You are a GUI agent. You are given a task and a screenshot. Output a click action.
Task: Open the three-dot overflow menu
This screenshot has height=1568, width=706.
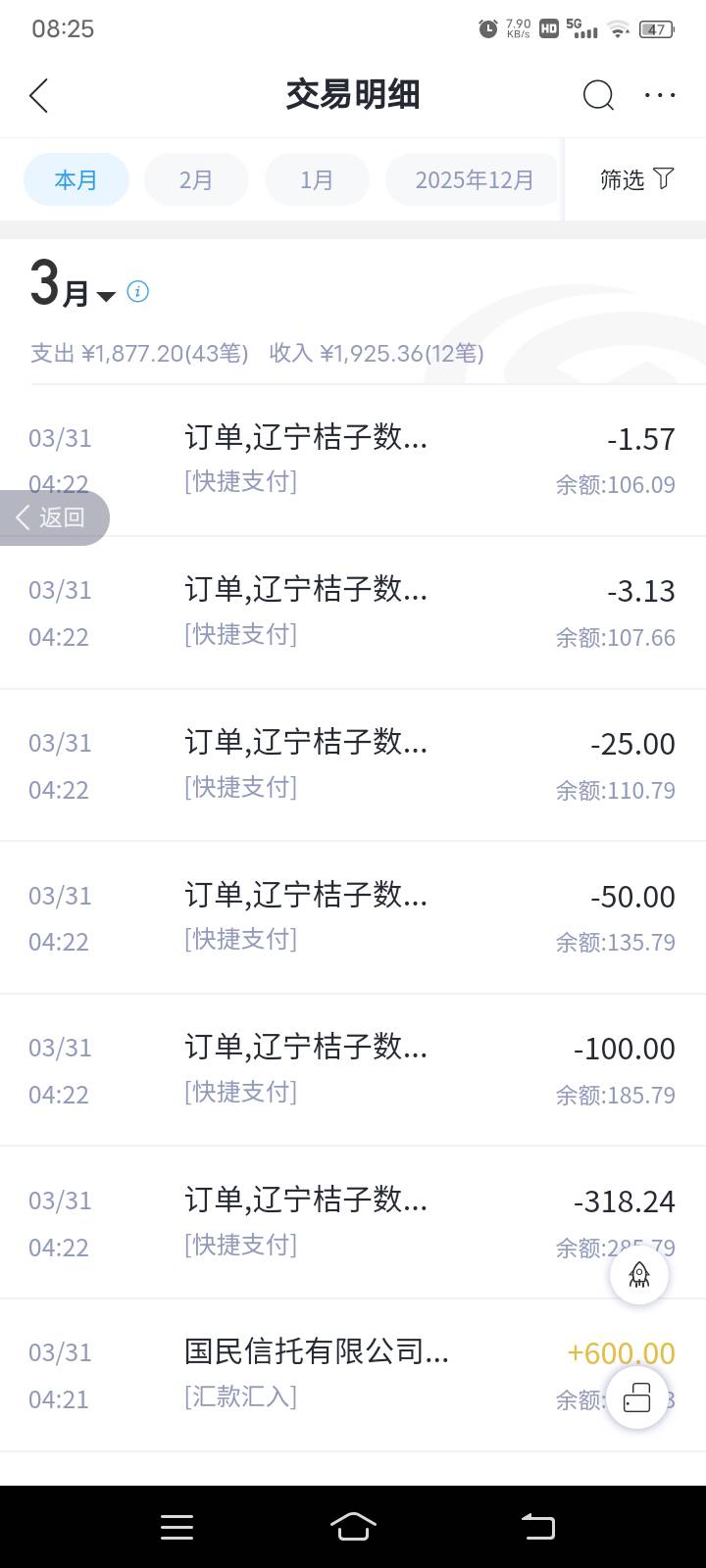point(660,95)
